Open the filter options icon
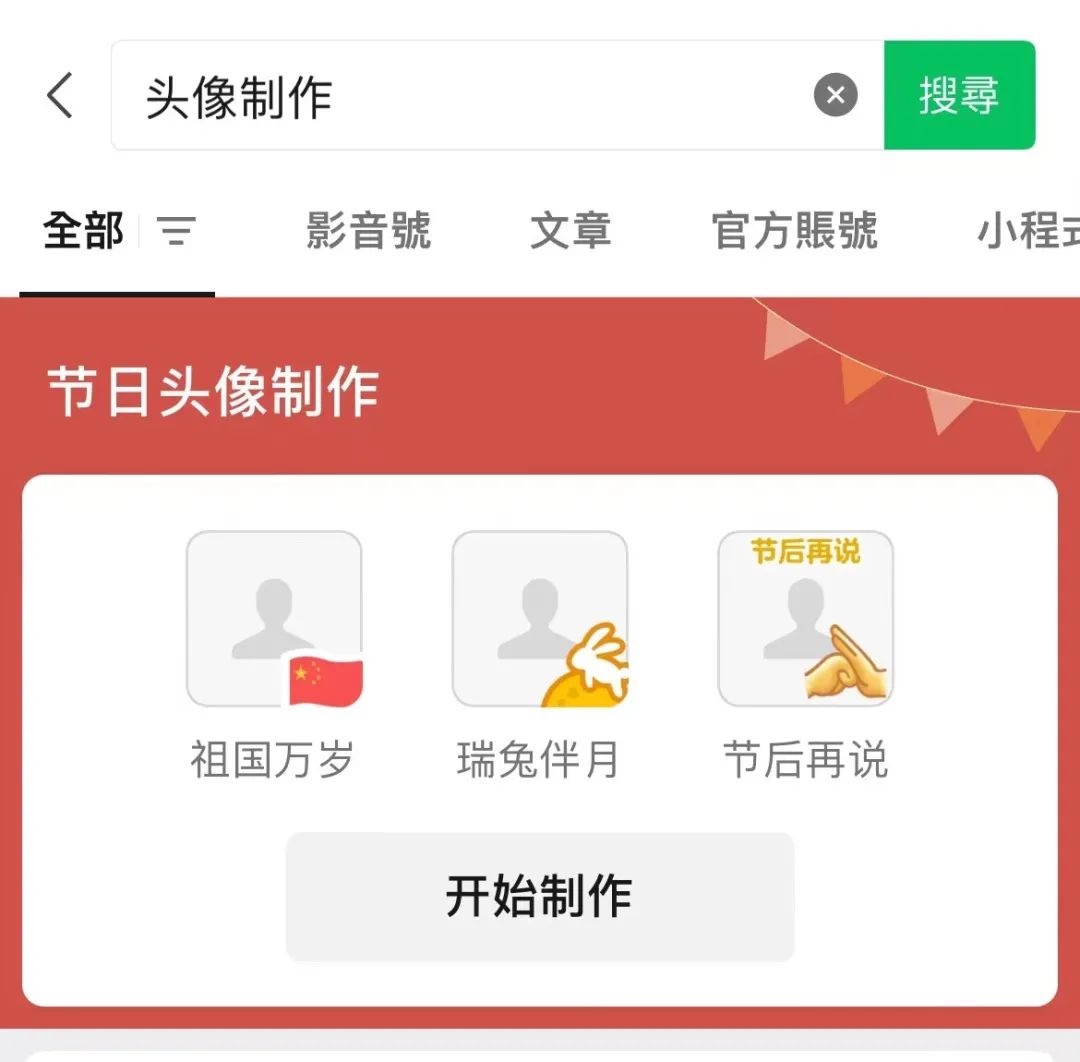 tap(177, 232)
